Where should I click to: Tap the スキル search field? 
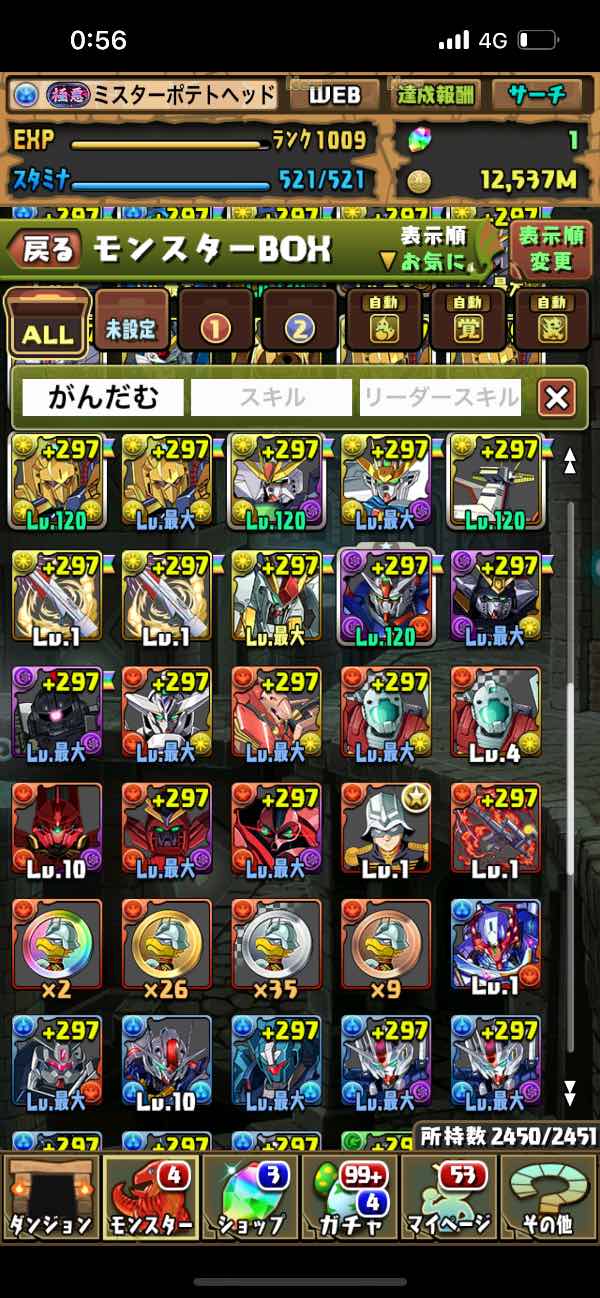(272, 398)
